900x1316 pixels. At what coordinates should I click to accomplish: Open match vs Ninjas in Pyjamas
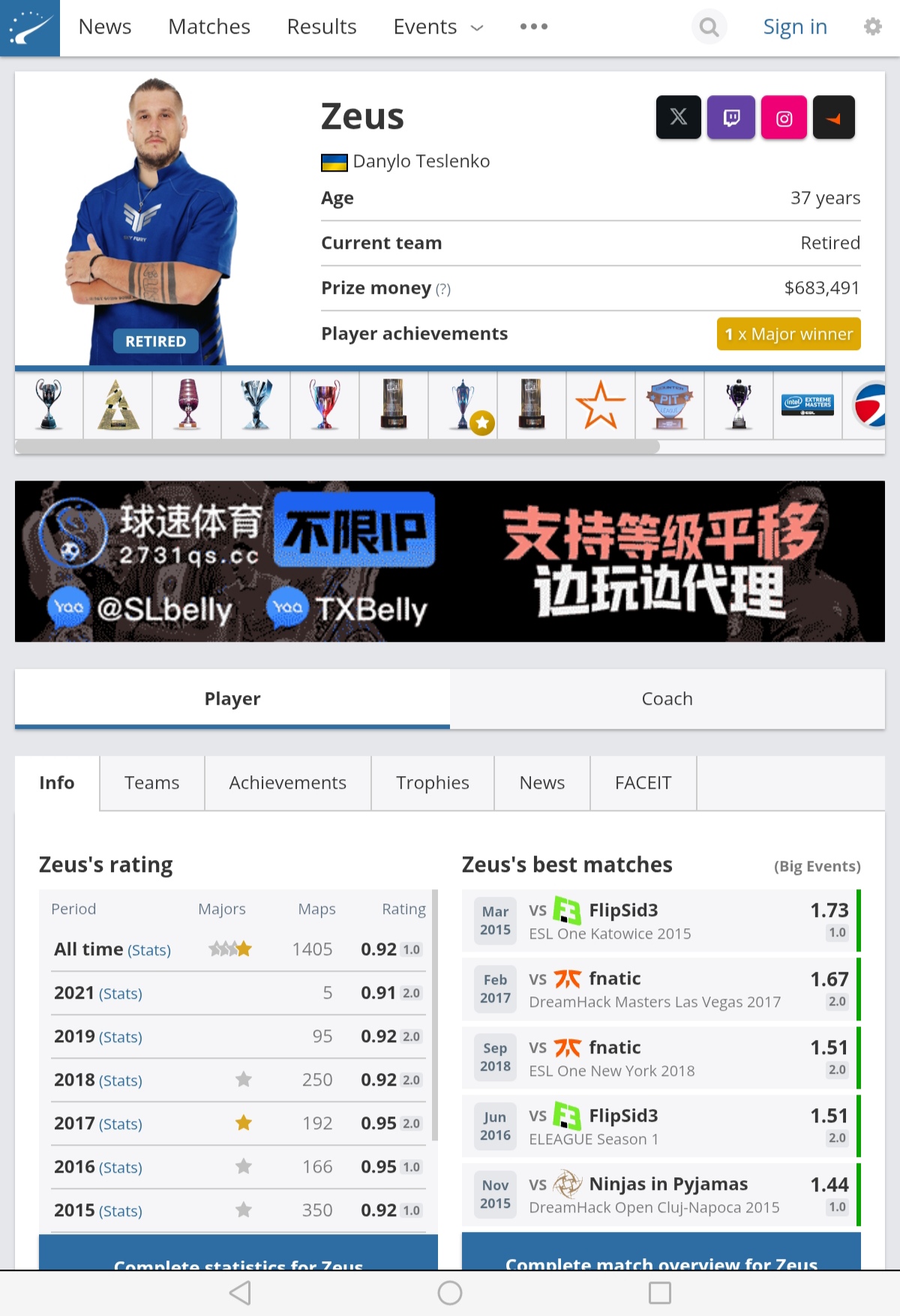pyautogui.click(x=660, y=1195)
